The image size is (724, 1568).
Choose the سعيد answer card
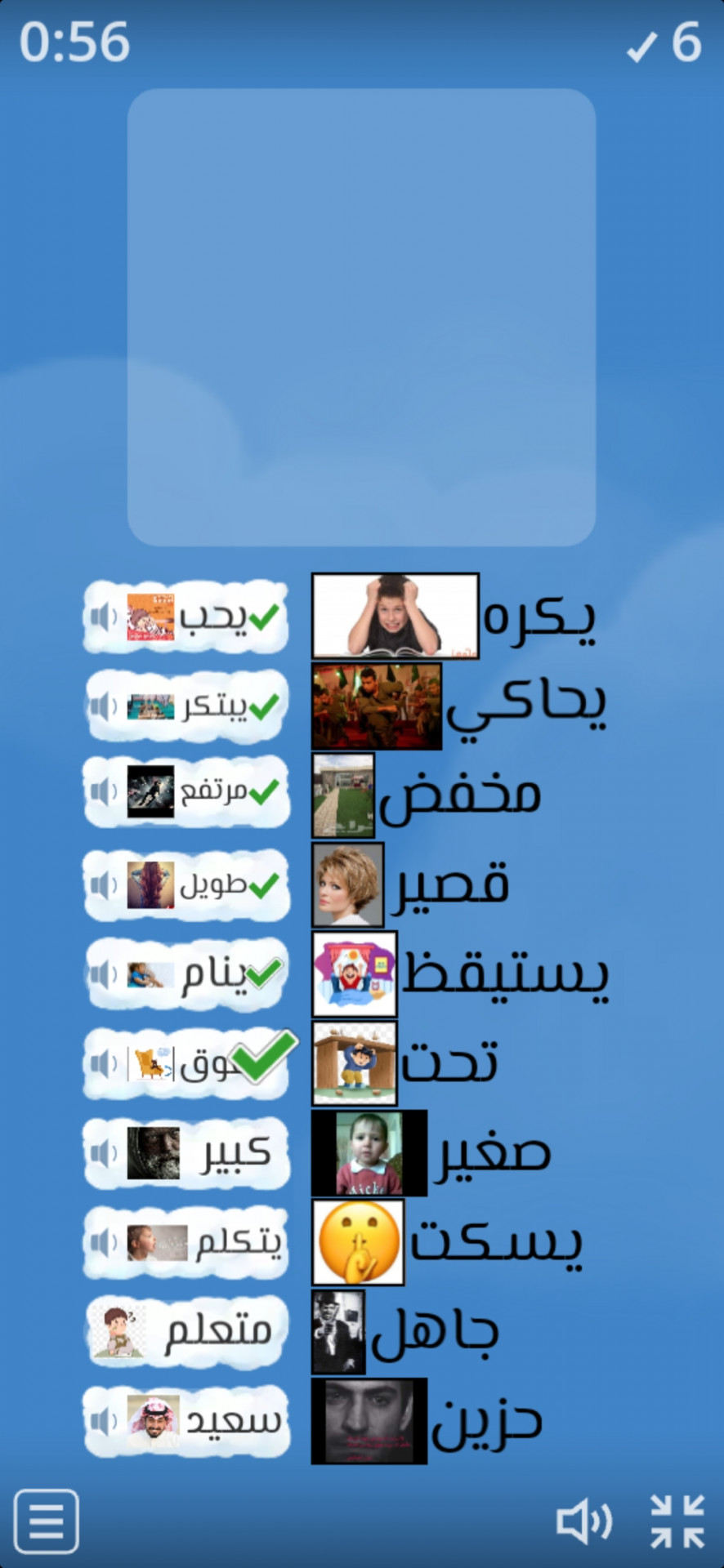point(188,1421)
